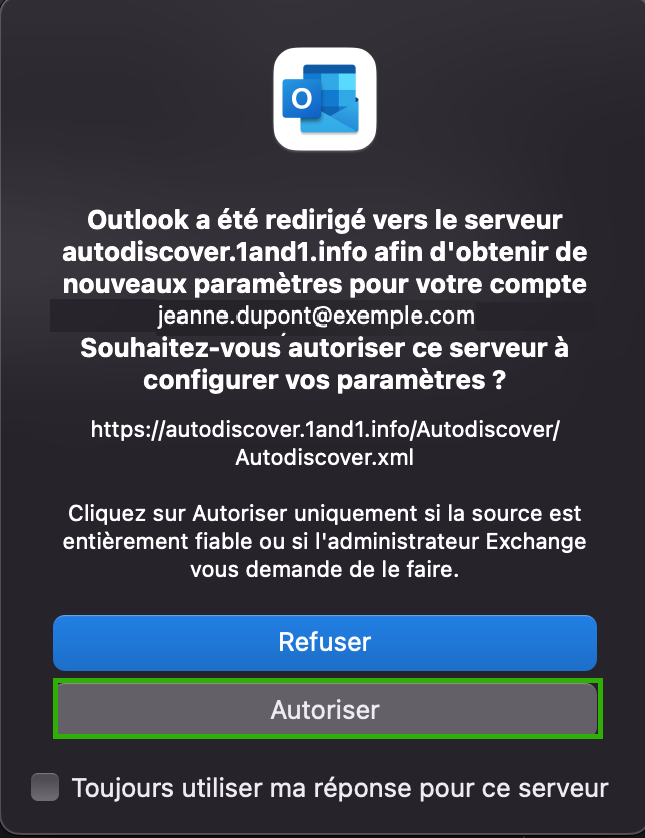Select Autoriser to allow the server
Screen dimensions: 645x838
tap(325, 710)
